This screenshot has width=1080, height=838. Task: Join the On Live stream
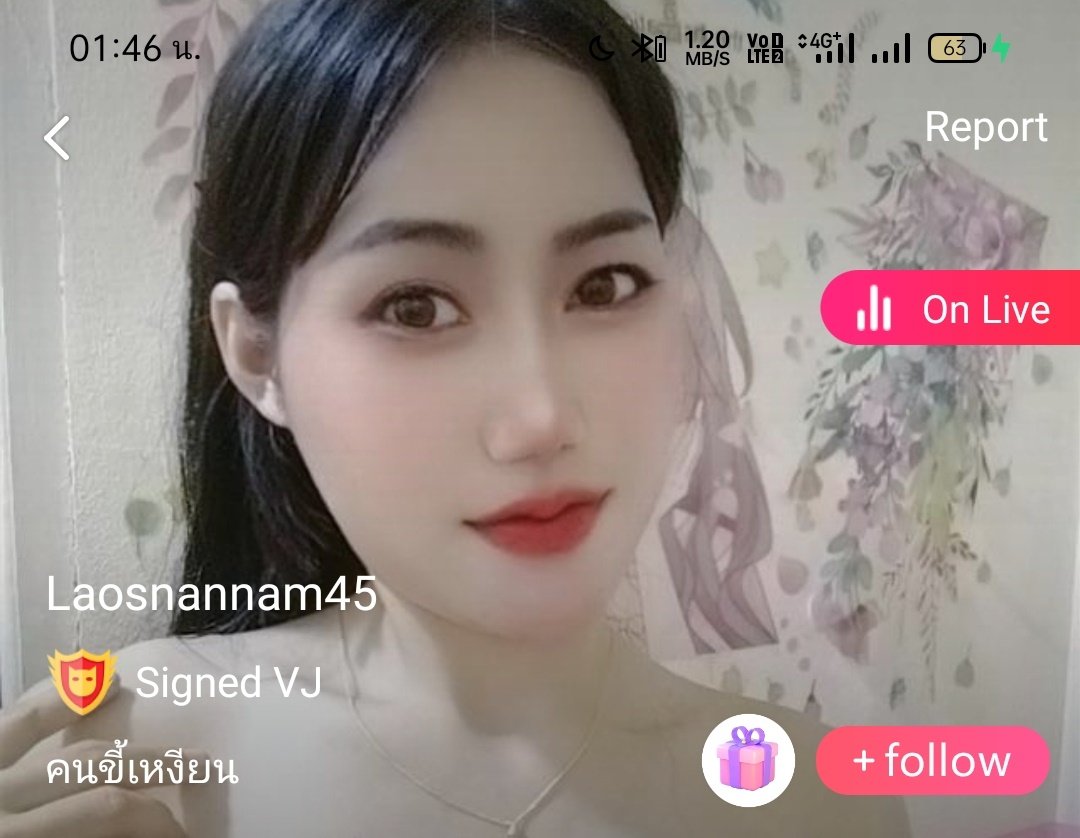952,308
